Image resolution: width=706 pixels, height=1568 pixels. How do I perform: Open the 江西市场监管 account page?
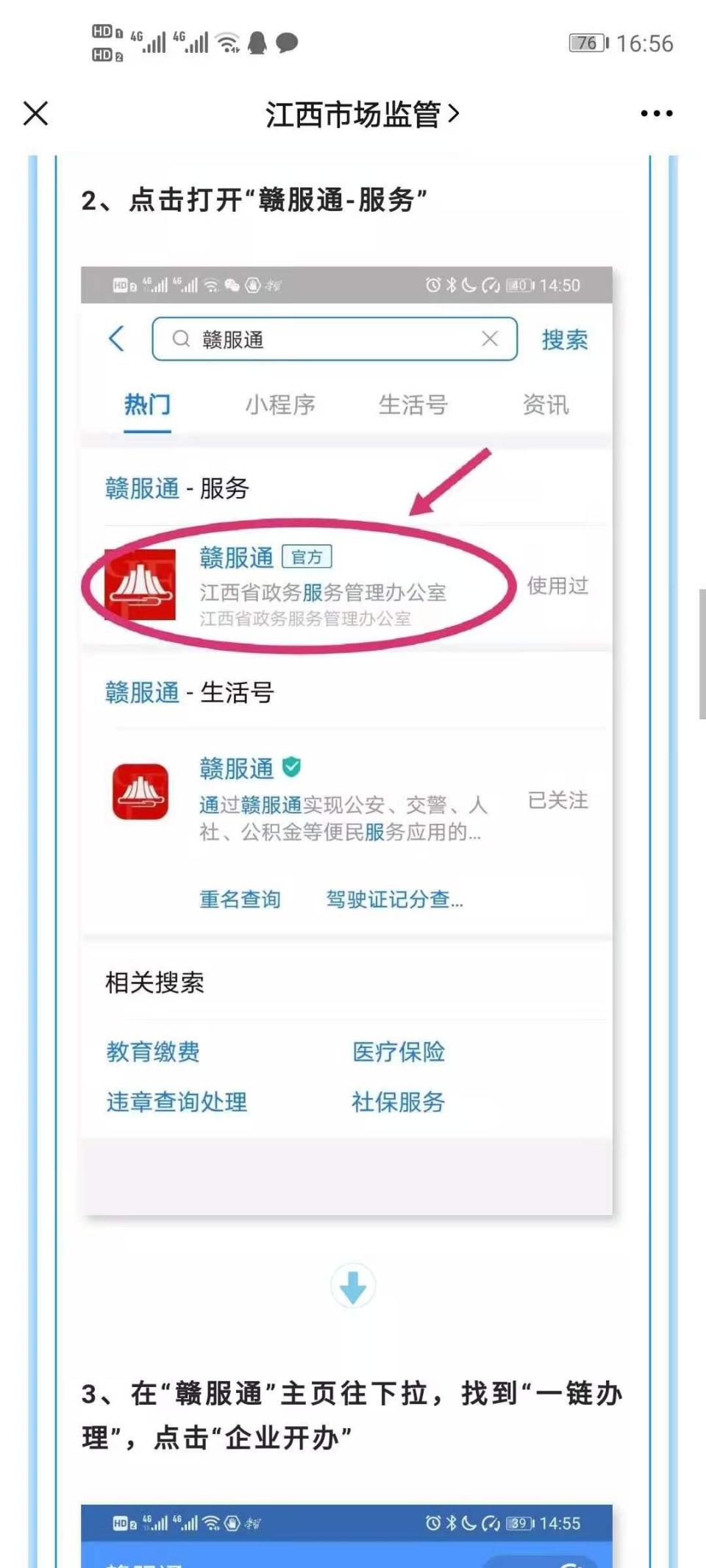(362, 115)
